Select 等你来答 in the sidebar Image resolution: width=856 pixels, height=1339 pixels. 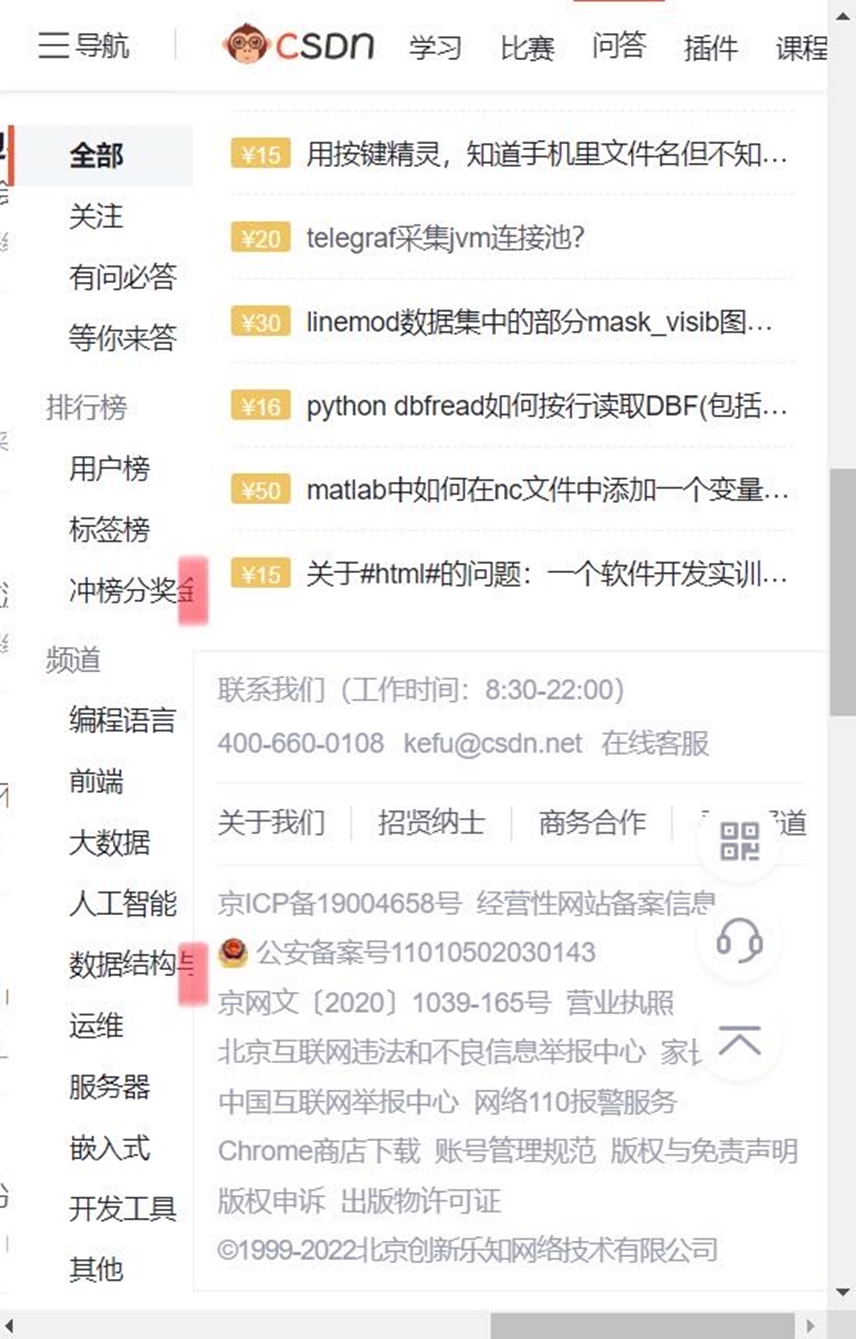coord(122,338)
